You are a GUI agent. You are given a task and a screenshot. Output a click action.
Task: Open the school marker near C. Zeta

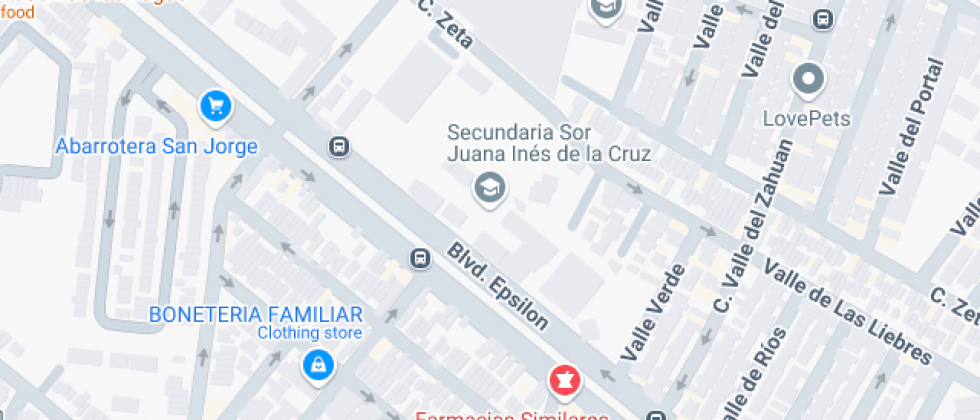(606, 9)
